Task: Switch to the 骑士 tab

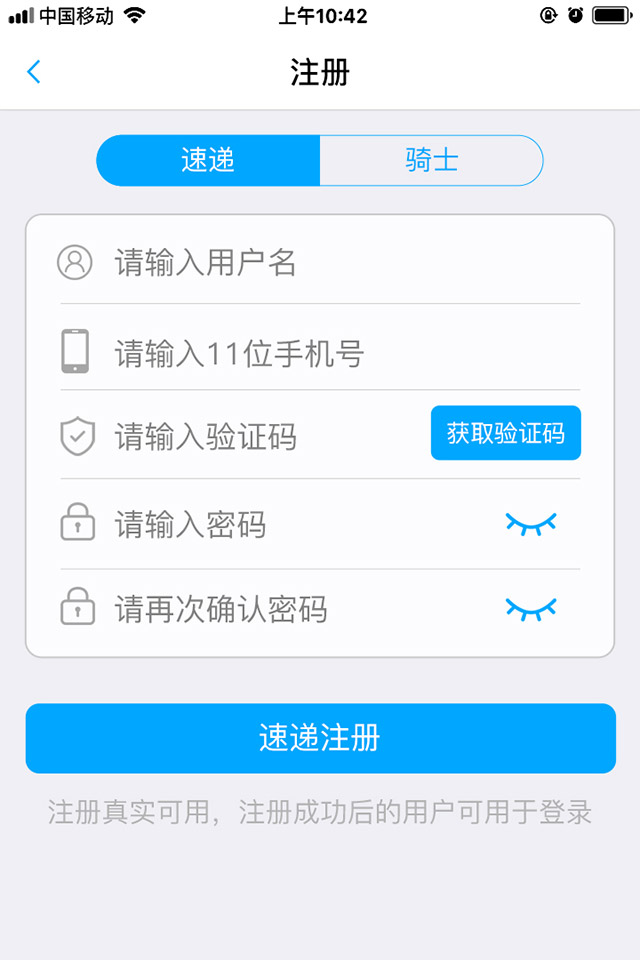Action: tap(431, 160)
